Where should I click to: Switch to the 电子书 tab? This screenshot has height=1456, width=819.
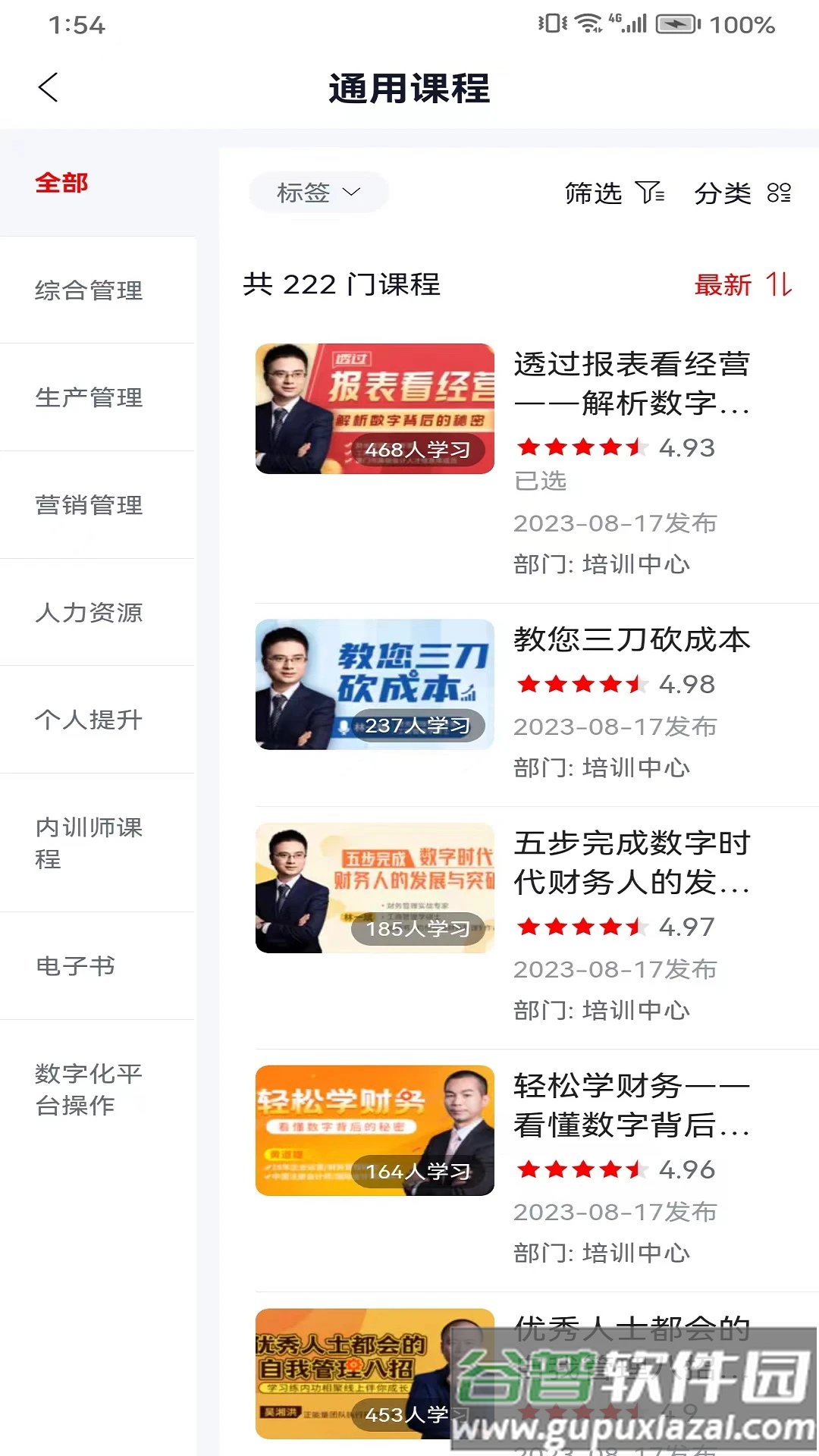[x=74, y=966]
